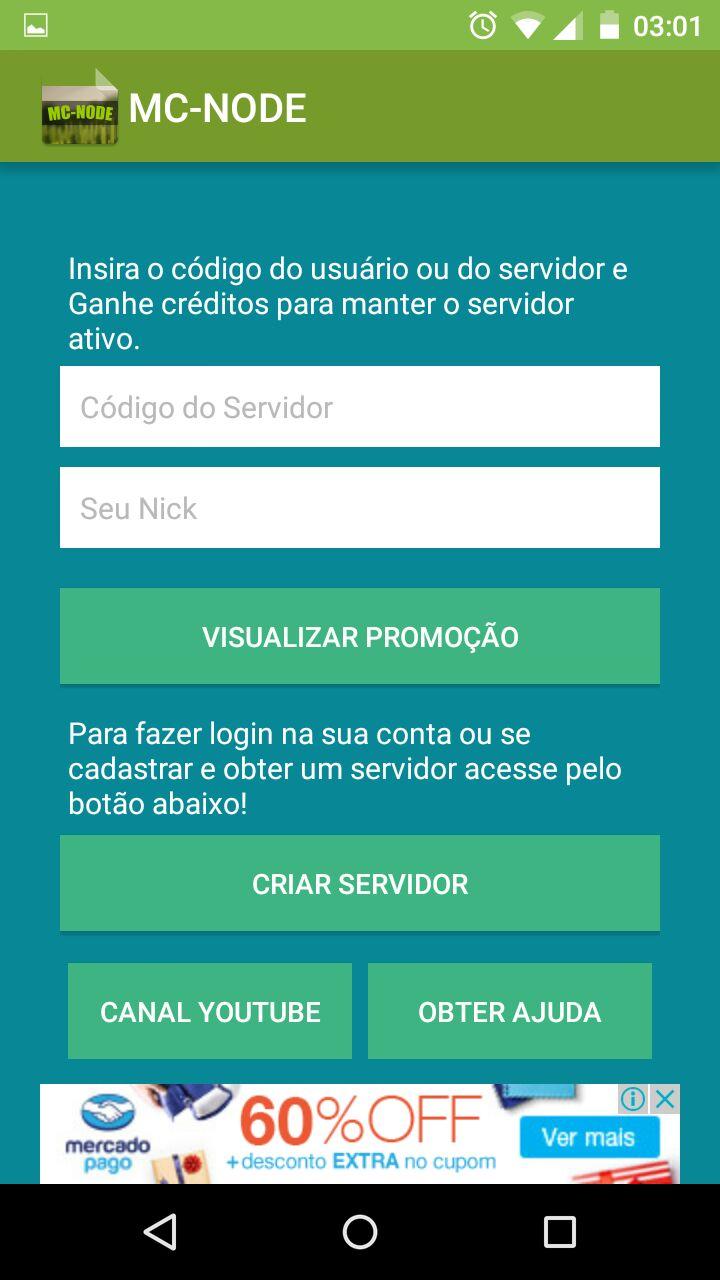Tap Ver mais on the Mercado Pago ad

tap(589, 1137)
